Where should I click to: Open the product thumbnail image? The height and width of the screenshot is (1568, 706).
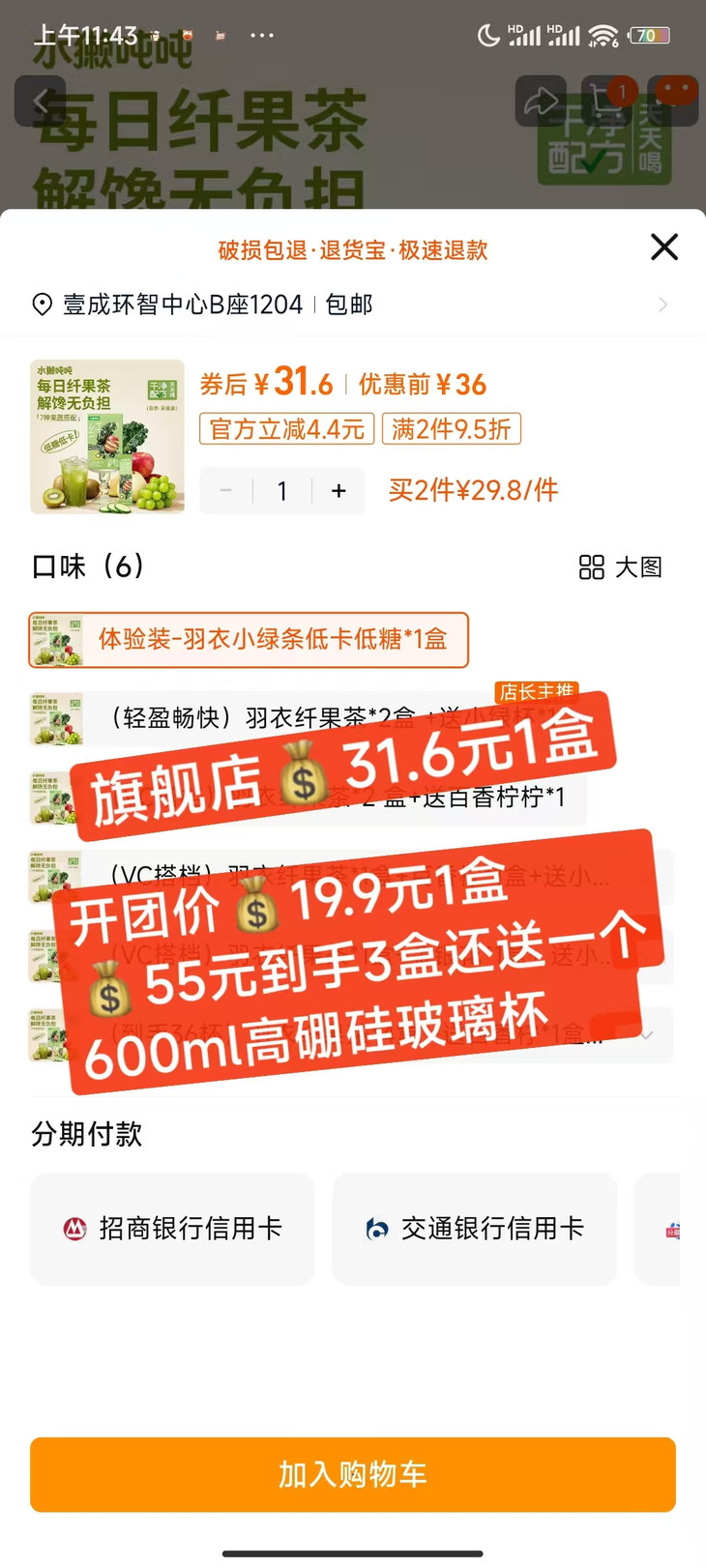point(107,436)
